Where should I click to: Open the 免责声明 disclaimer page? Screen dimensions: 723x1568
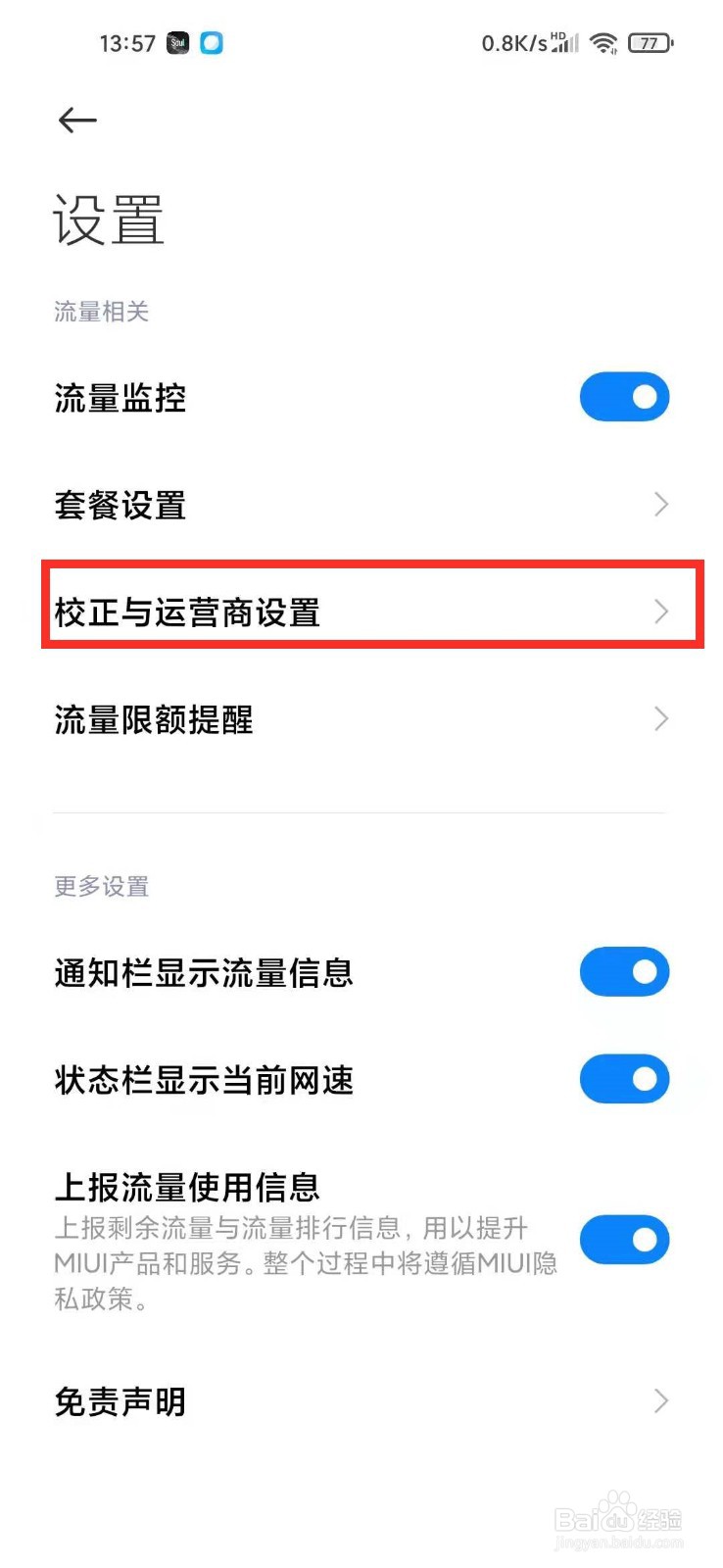pyautogui.click(x=660, y=1401)
